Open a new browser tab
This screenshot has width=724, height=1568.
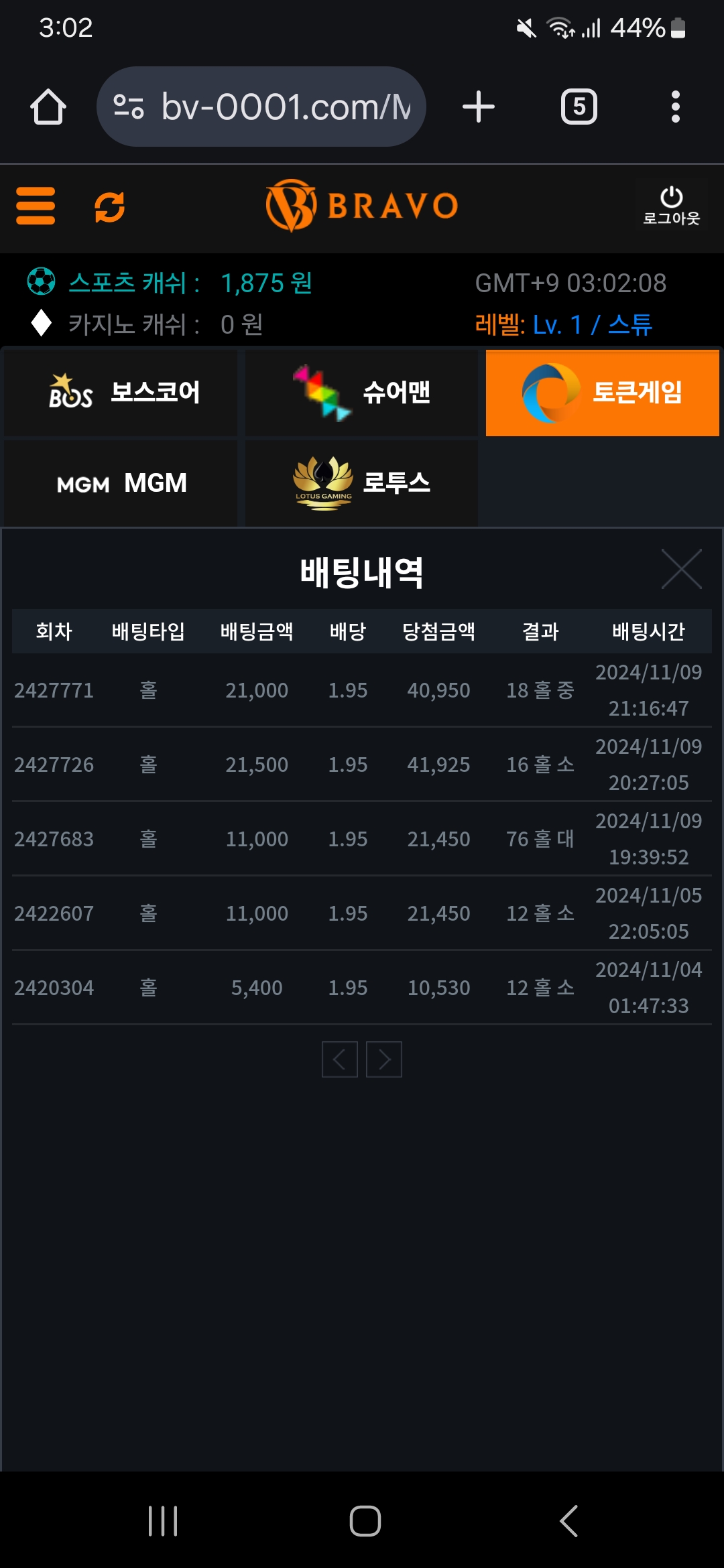click(x=479, y=107)
